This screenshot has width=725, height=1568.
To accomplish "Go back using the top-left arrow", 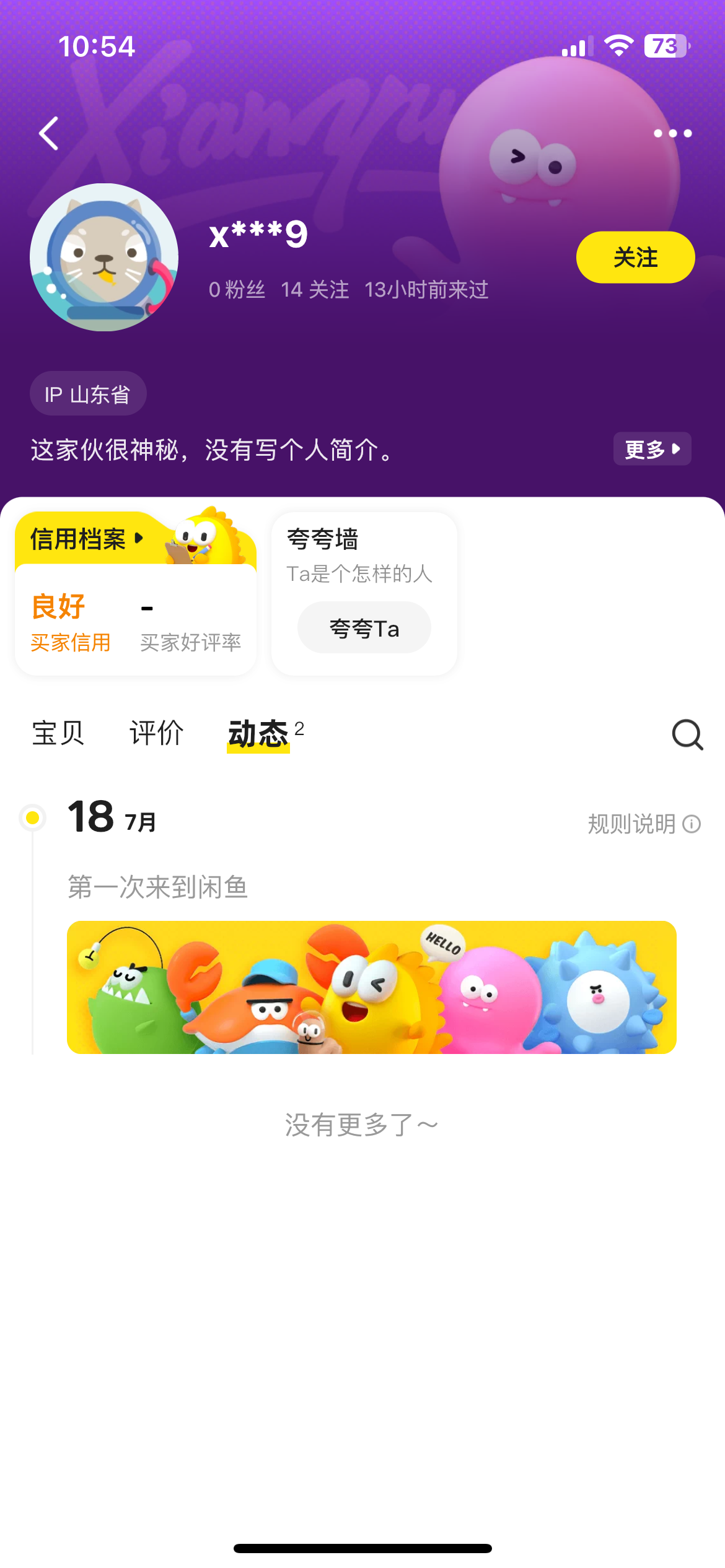I will point(49,133).
